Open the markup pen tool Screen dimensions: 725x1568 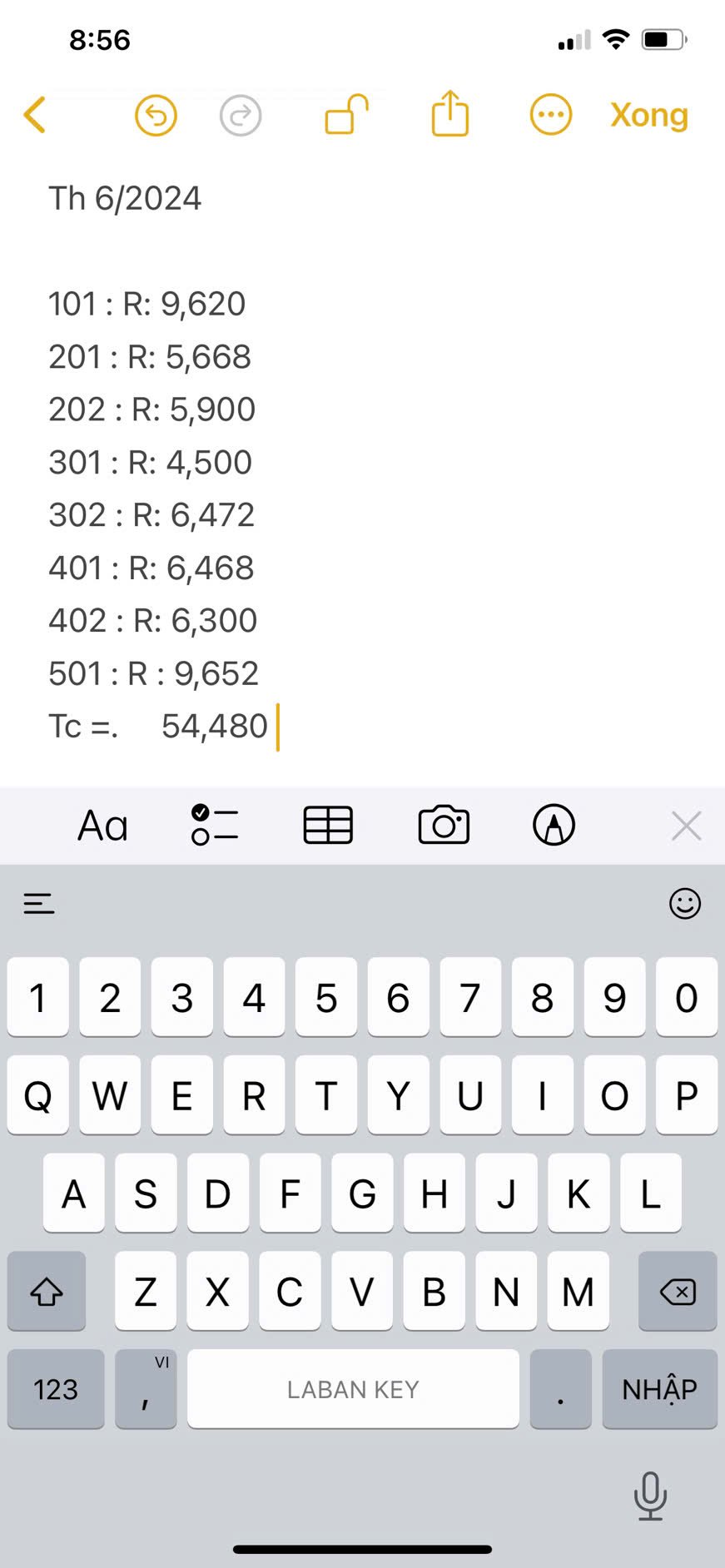pos(554,826)
